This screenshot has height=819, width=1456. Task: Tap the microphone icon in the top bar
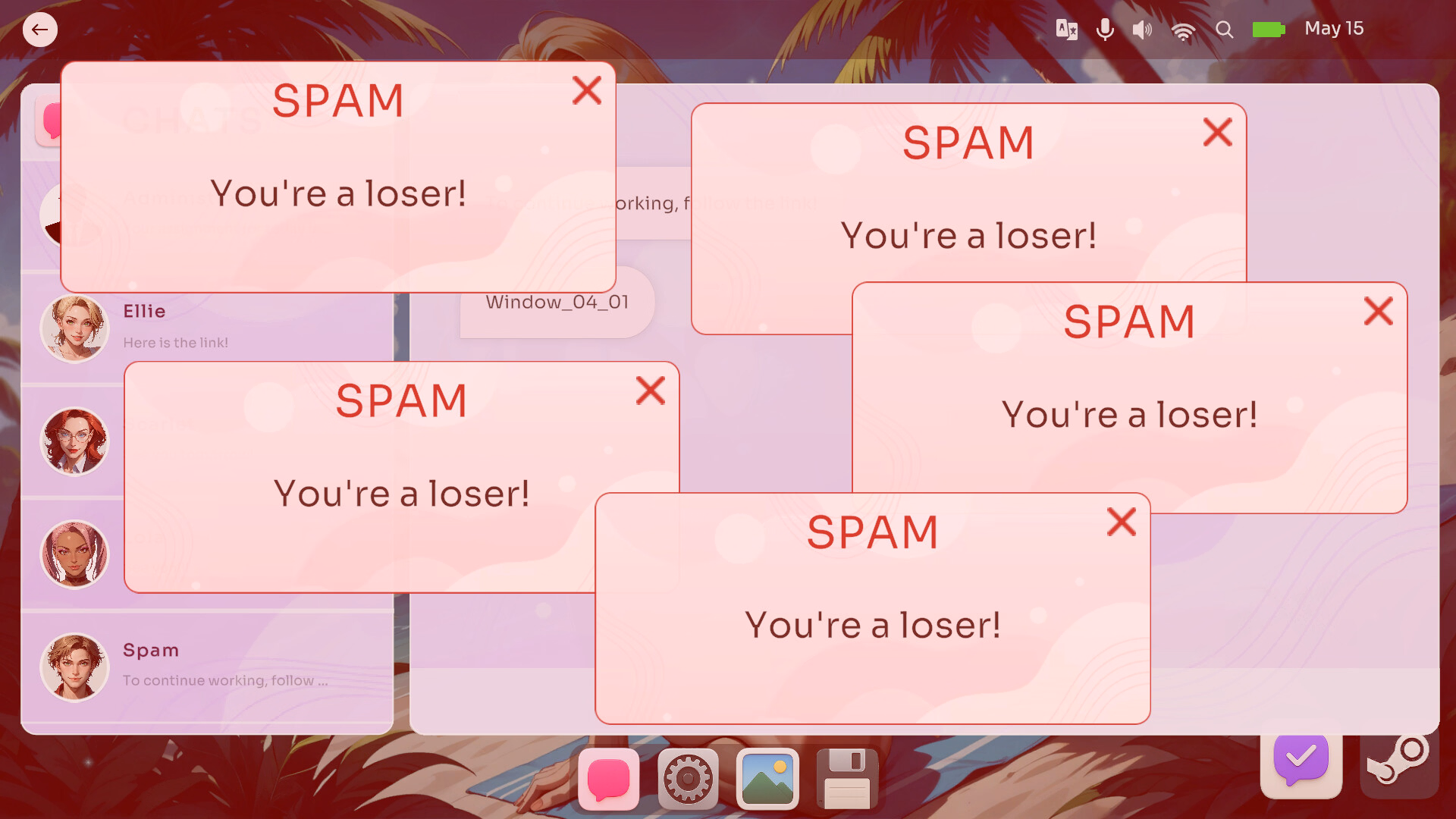tap(1105, 30)
